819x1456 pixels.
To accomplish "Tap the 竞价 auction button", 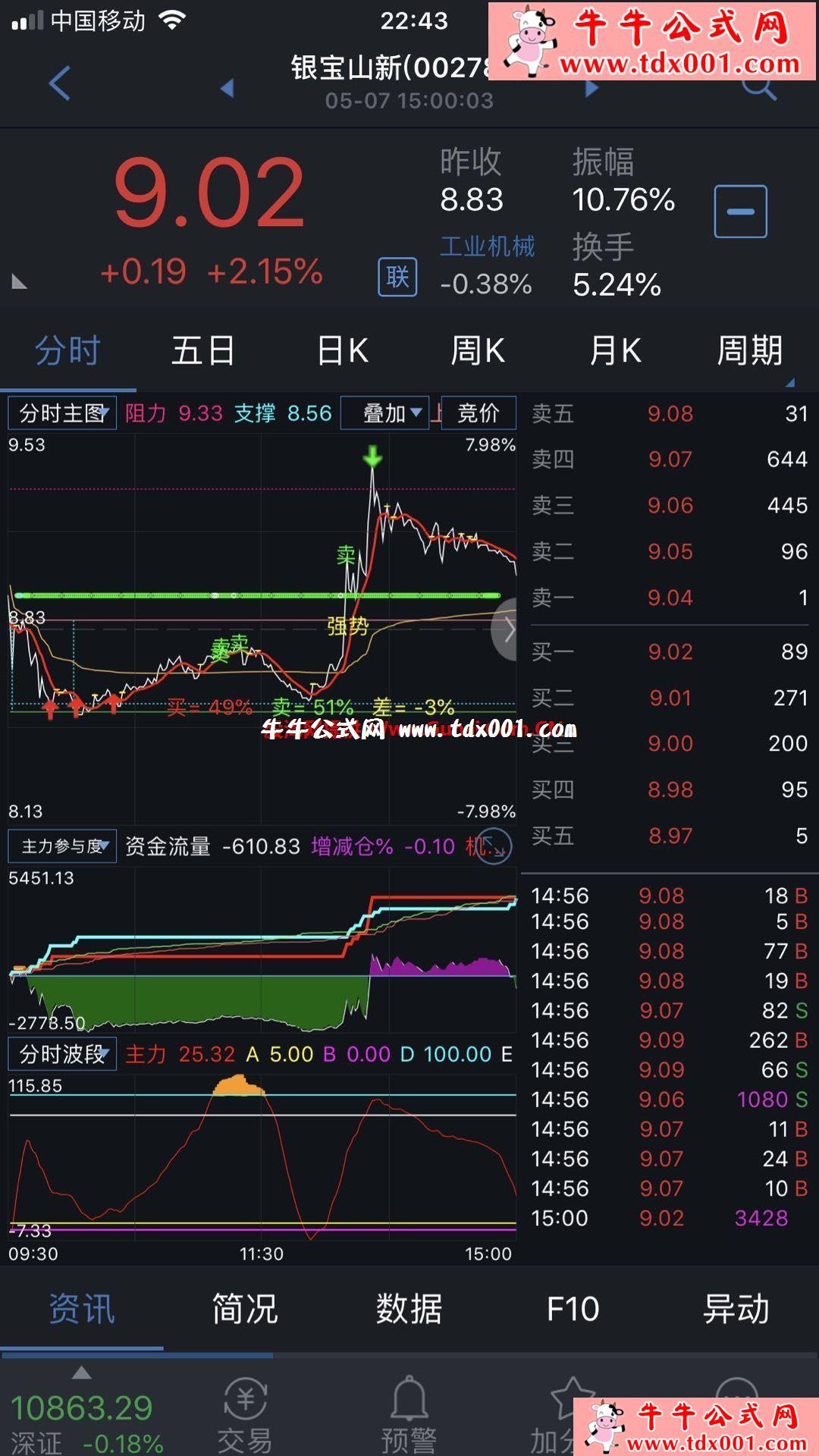I will [x=479, y=413].
